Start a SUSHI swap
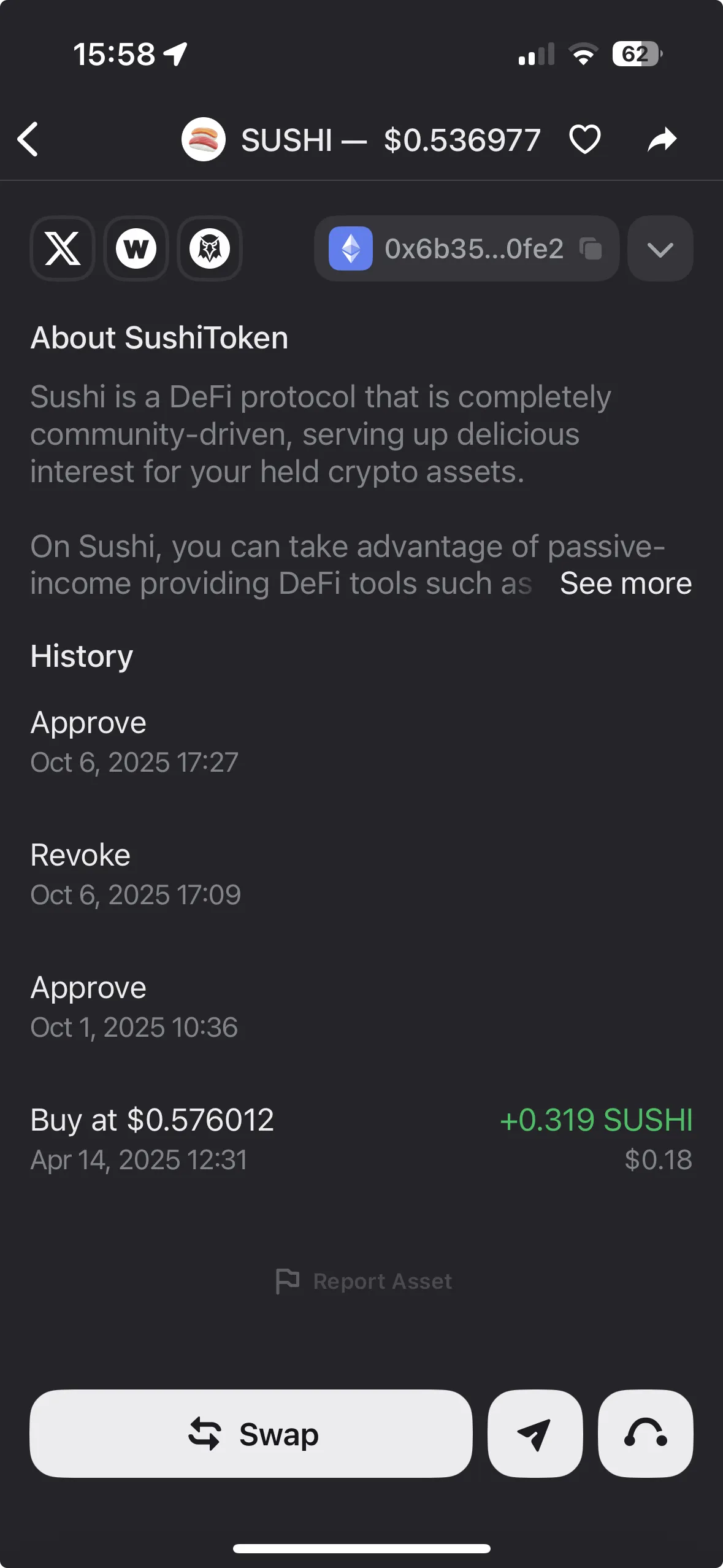 coord(251,1434)
